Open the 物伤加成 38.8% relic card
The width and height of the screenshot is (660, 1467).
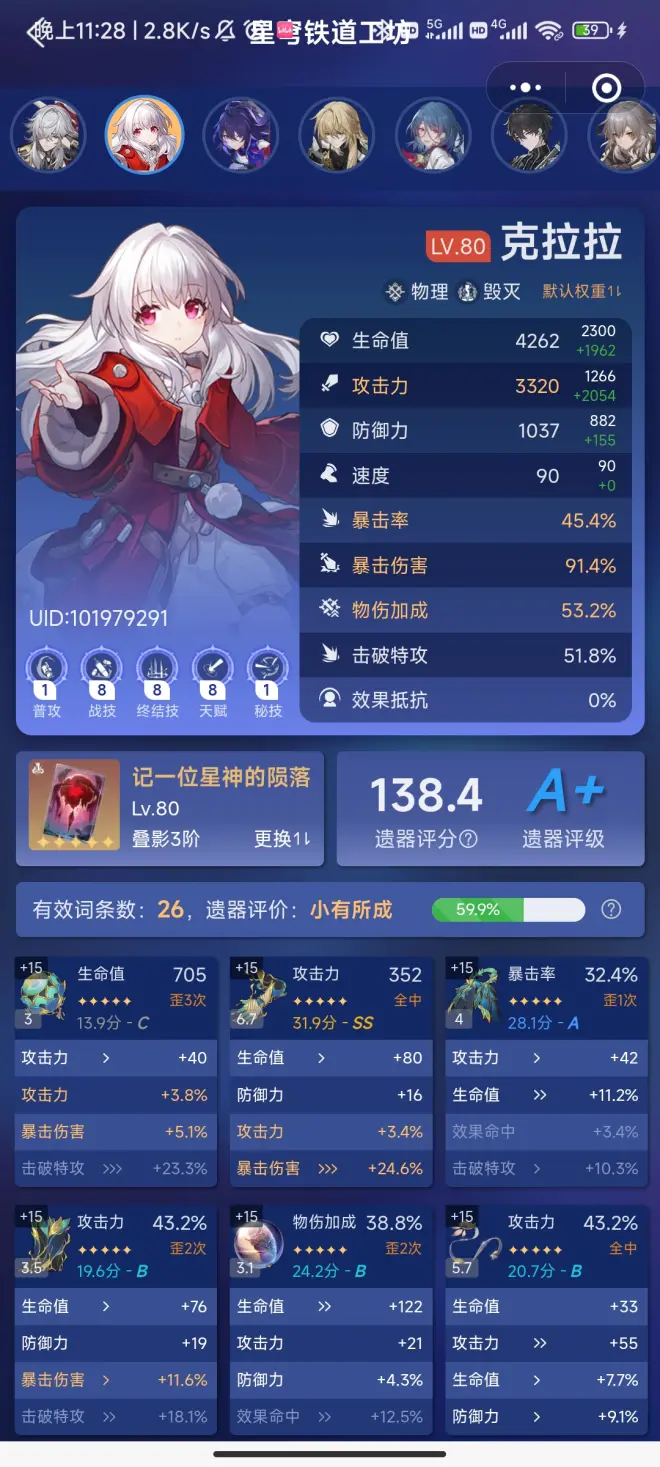pyautogui.click(x=331, y=1243)
